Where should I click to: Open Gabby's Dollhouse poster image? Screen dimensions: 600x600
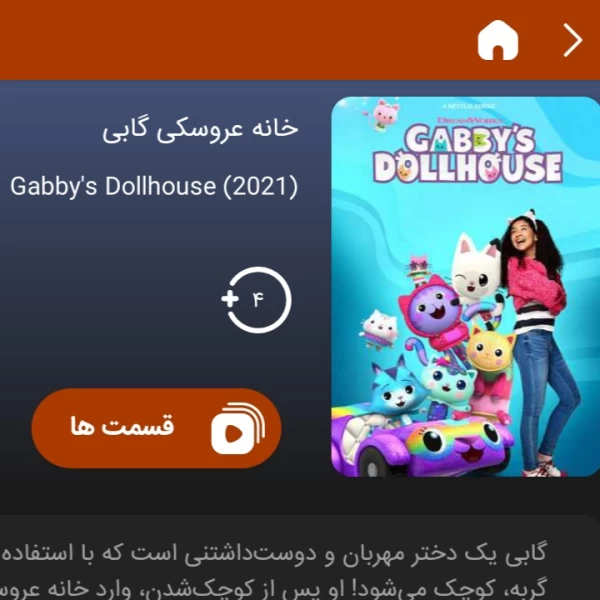[x=465, y=286]
